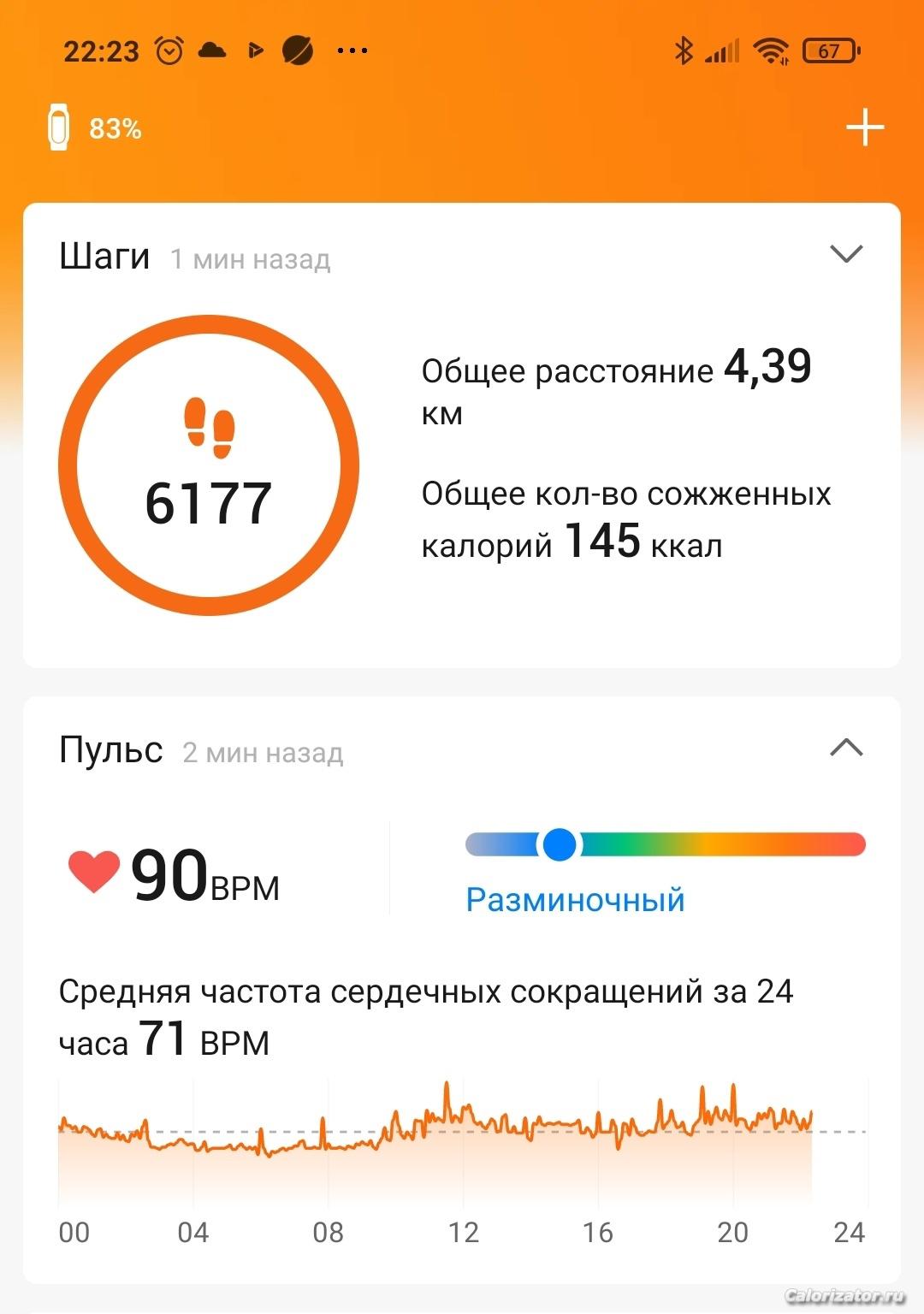Tap the plus icon to add device
The width and height of the screenshot is (924, 1314).
pyautogui.click(x=864, y=128)
